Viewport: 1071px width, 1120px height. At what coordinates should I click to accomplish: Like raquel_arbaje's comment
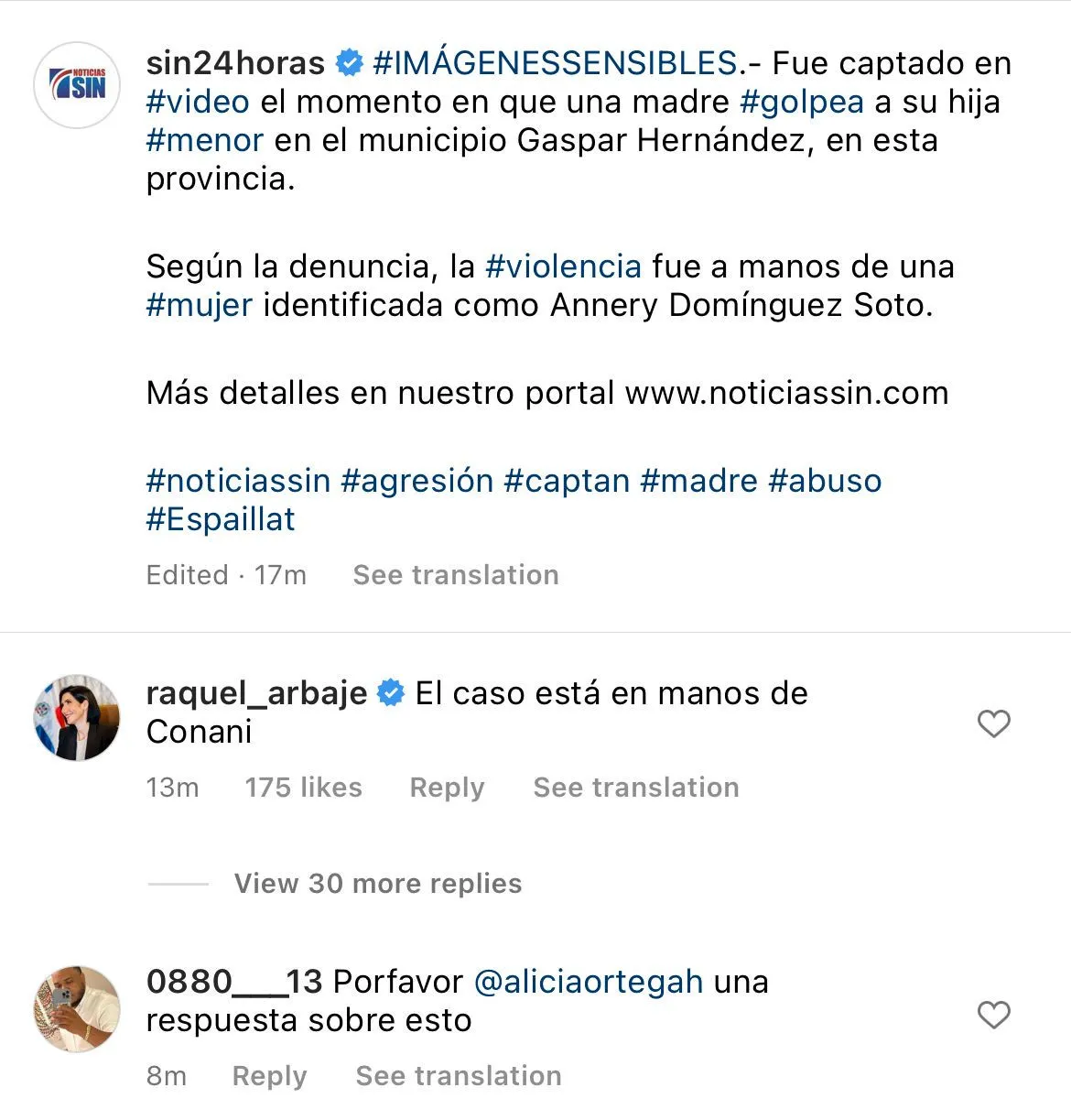pos(993,723)
